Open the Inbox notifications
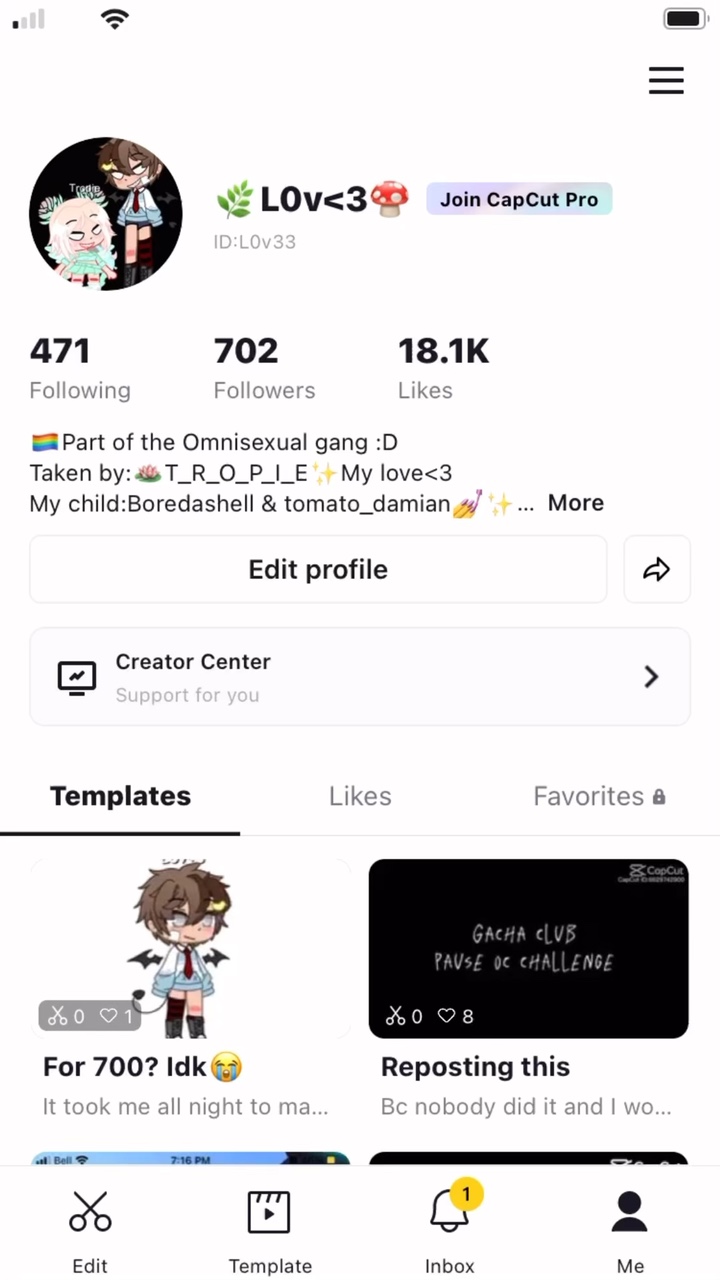Image resolution: width=720 pixels, height=1280 pixels. 450,1228
